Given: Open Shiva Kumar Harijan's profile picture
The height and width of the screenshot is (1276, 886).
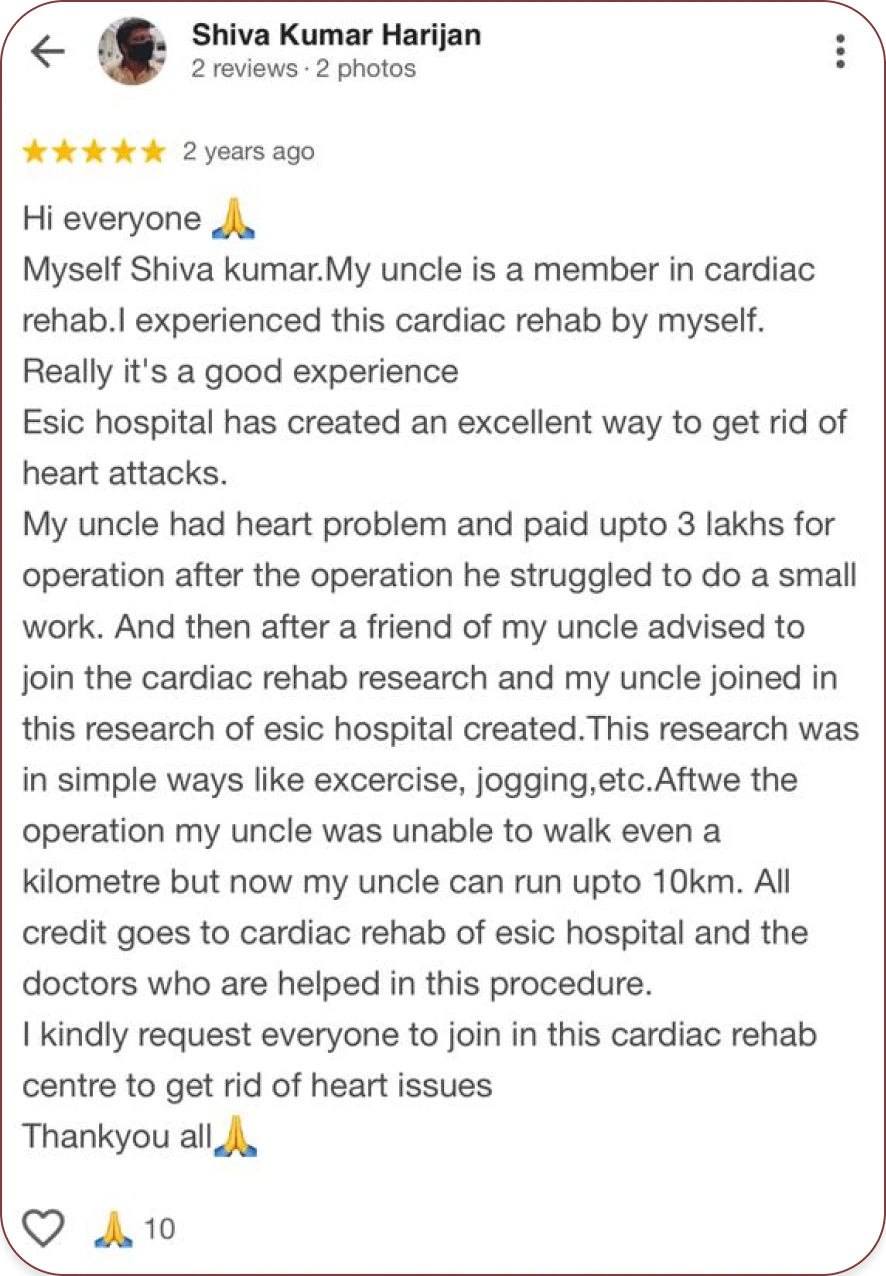Looking at the screenshot, I should 132,51.
